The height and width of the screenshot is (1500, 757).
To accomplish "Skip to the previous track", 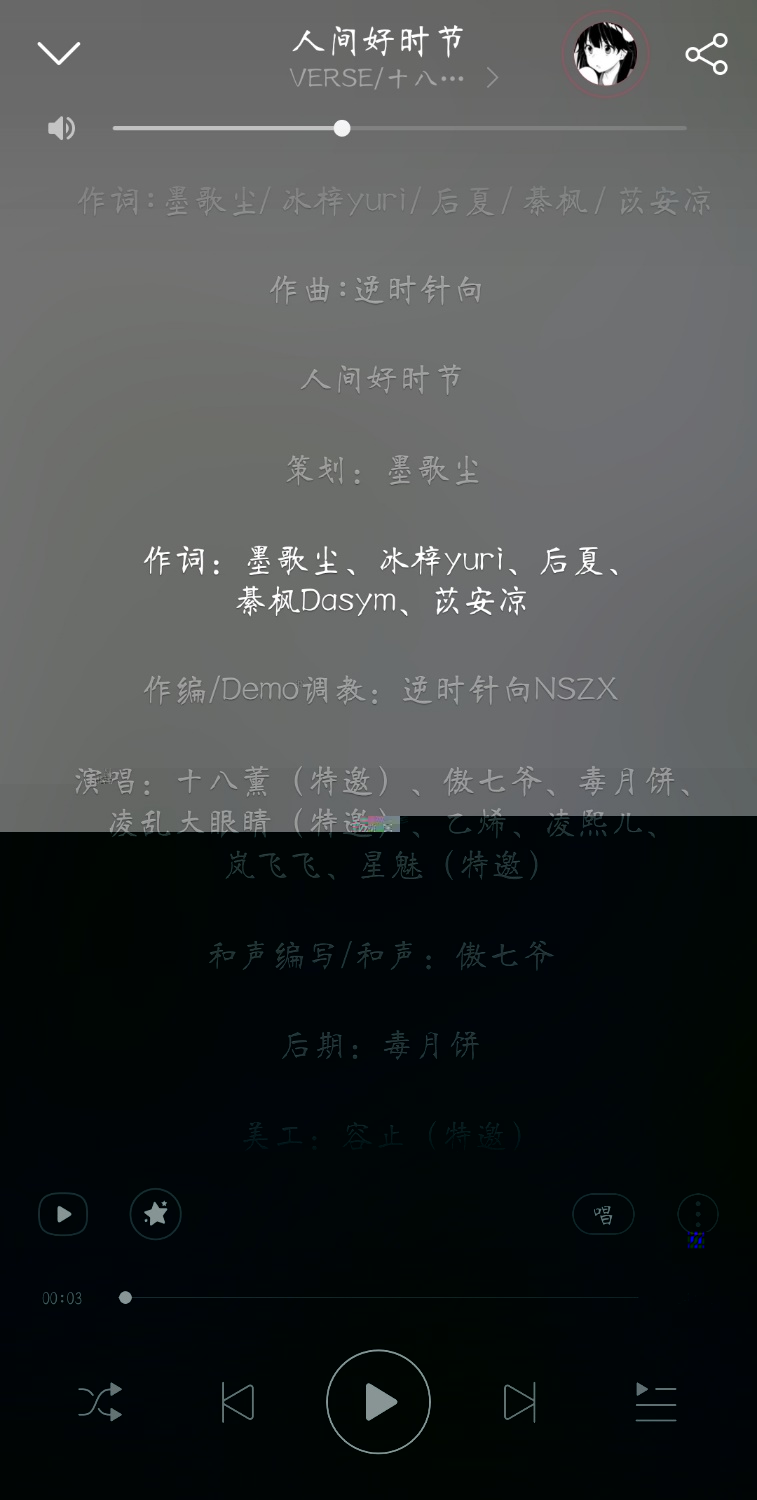I will 237,1402.
